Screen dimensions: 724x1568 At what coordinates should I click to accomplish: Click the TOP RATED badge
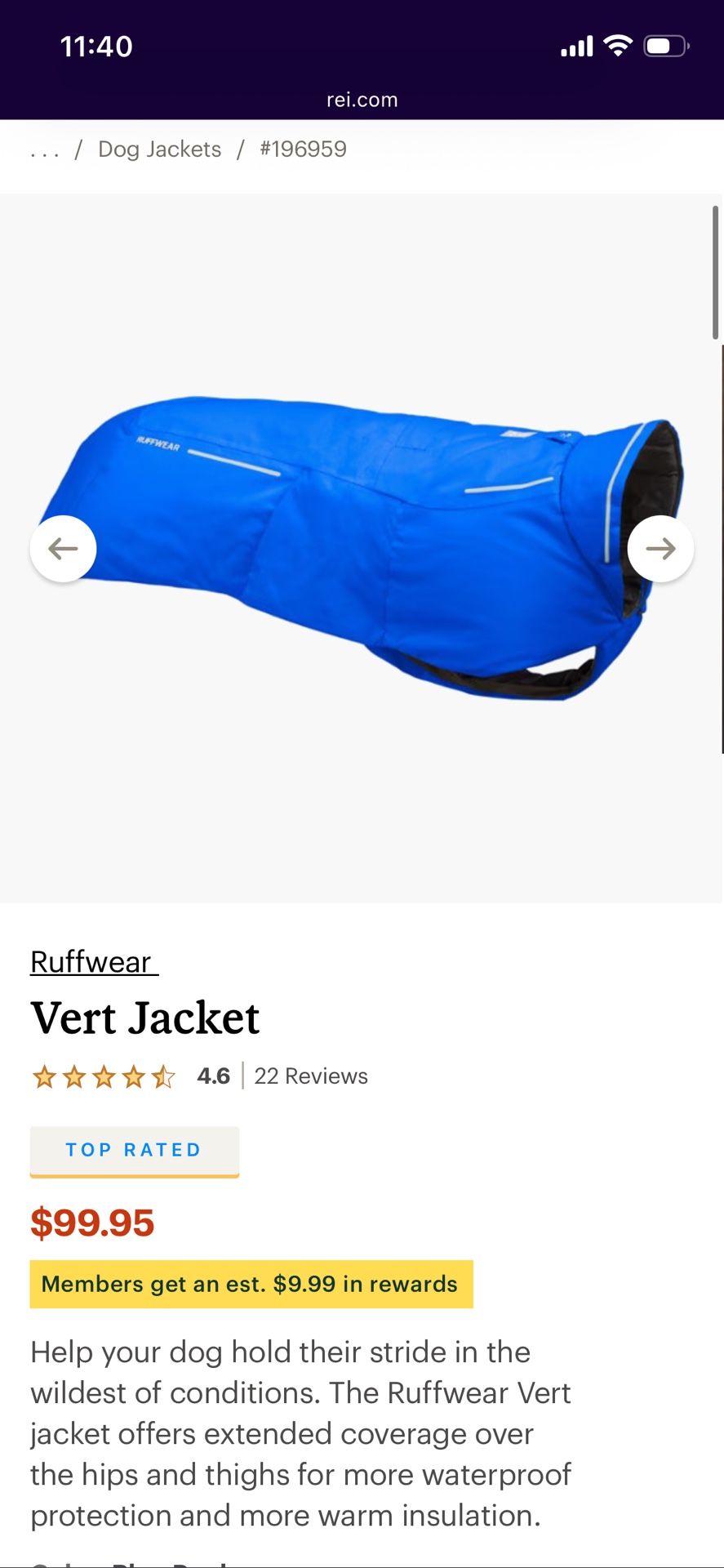(x=134, y=1150)
